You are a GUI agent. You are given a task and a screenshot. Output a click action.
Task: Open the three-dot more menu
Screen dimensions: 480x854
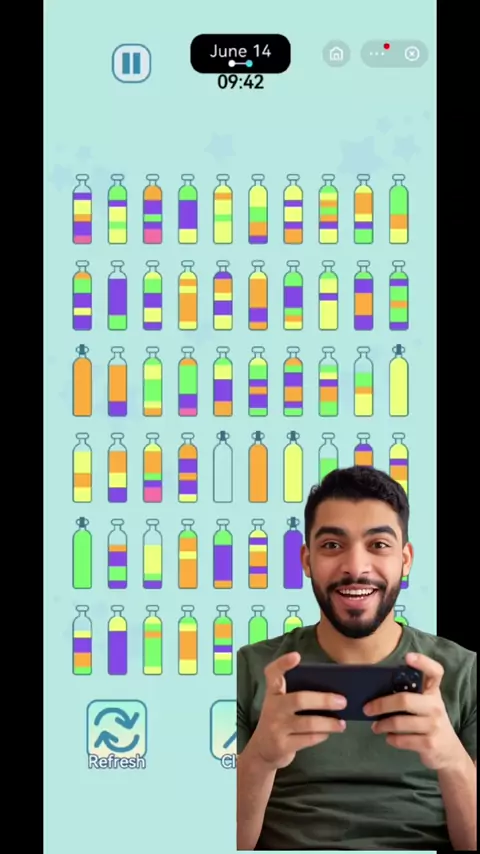(x=377, y=53)
